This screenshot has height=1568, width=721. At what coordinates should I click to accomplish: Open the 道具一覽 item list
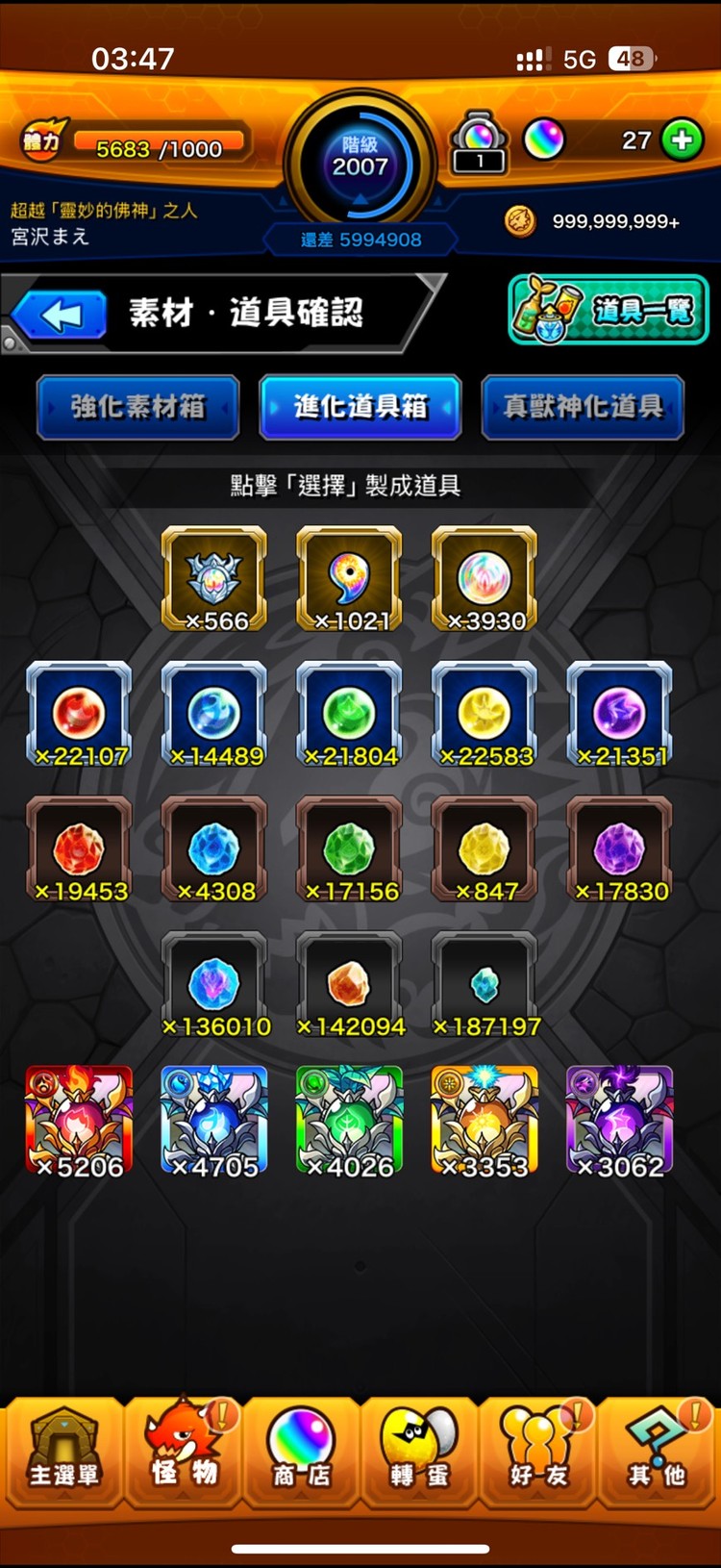608,310
